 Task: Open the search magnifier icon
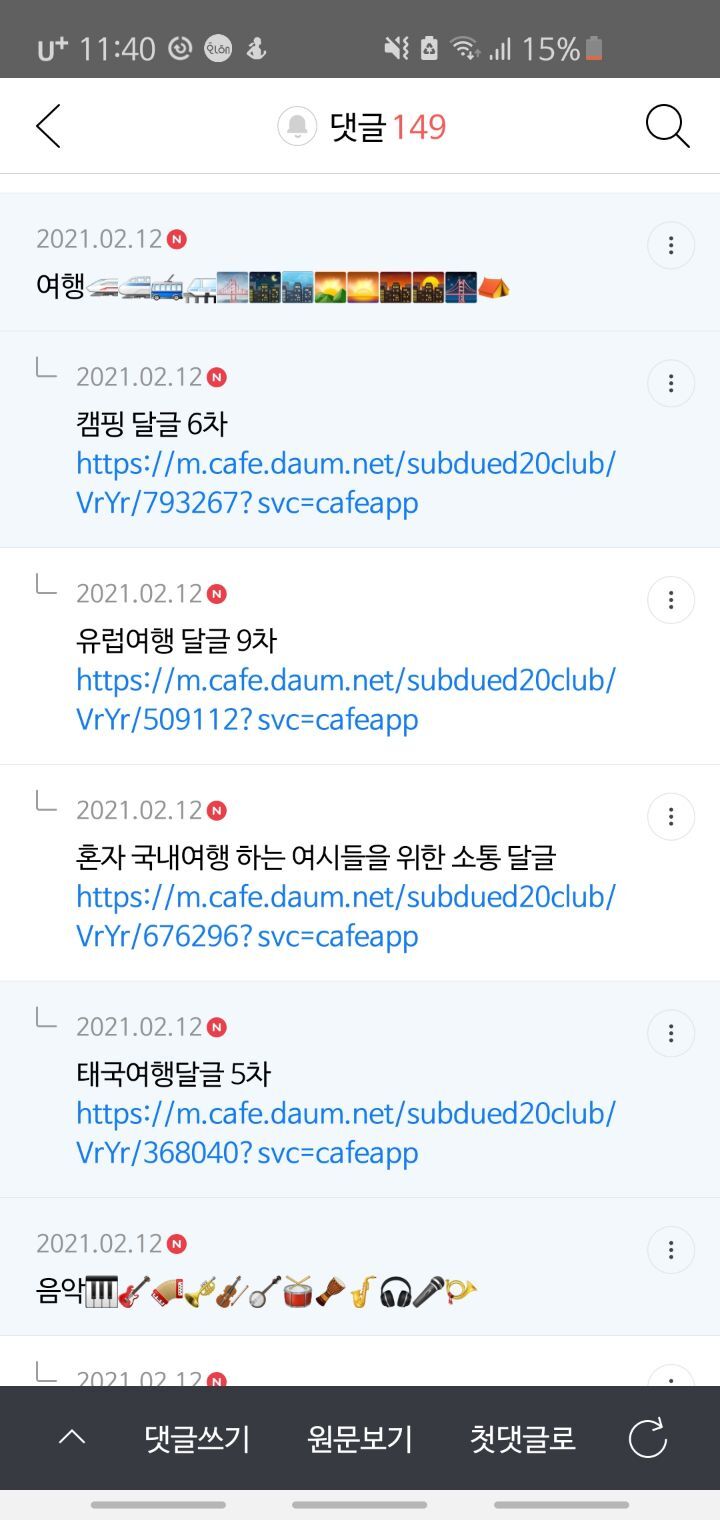click(667, 126)
